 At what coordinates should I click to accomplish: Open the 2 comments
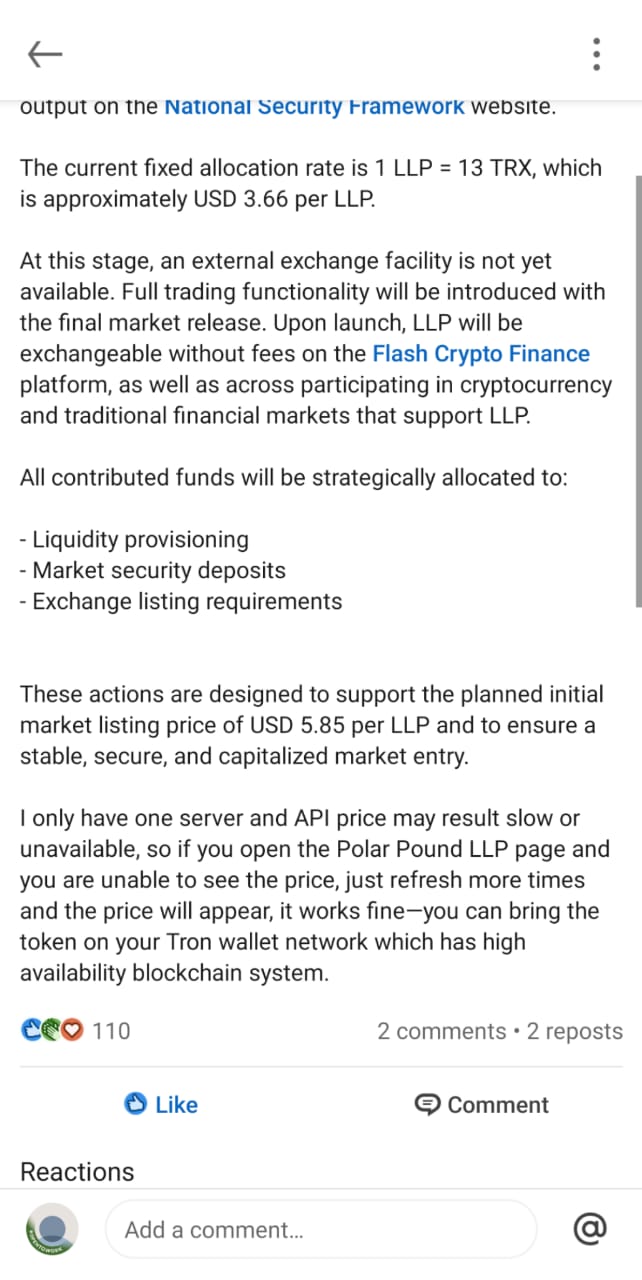(441, 1031)
